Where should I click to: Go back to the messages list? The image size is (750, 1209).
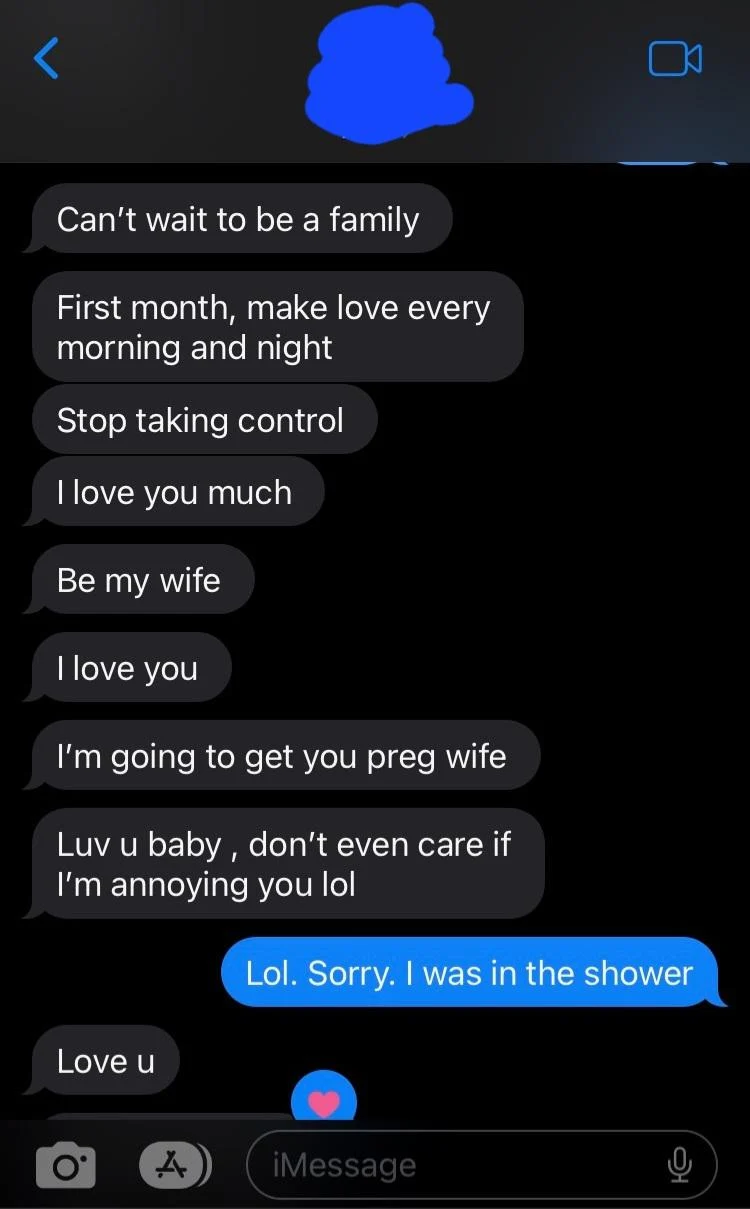click(x=46, y=58)
